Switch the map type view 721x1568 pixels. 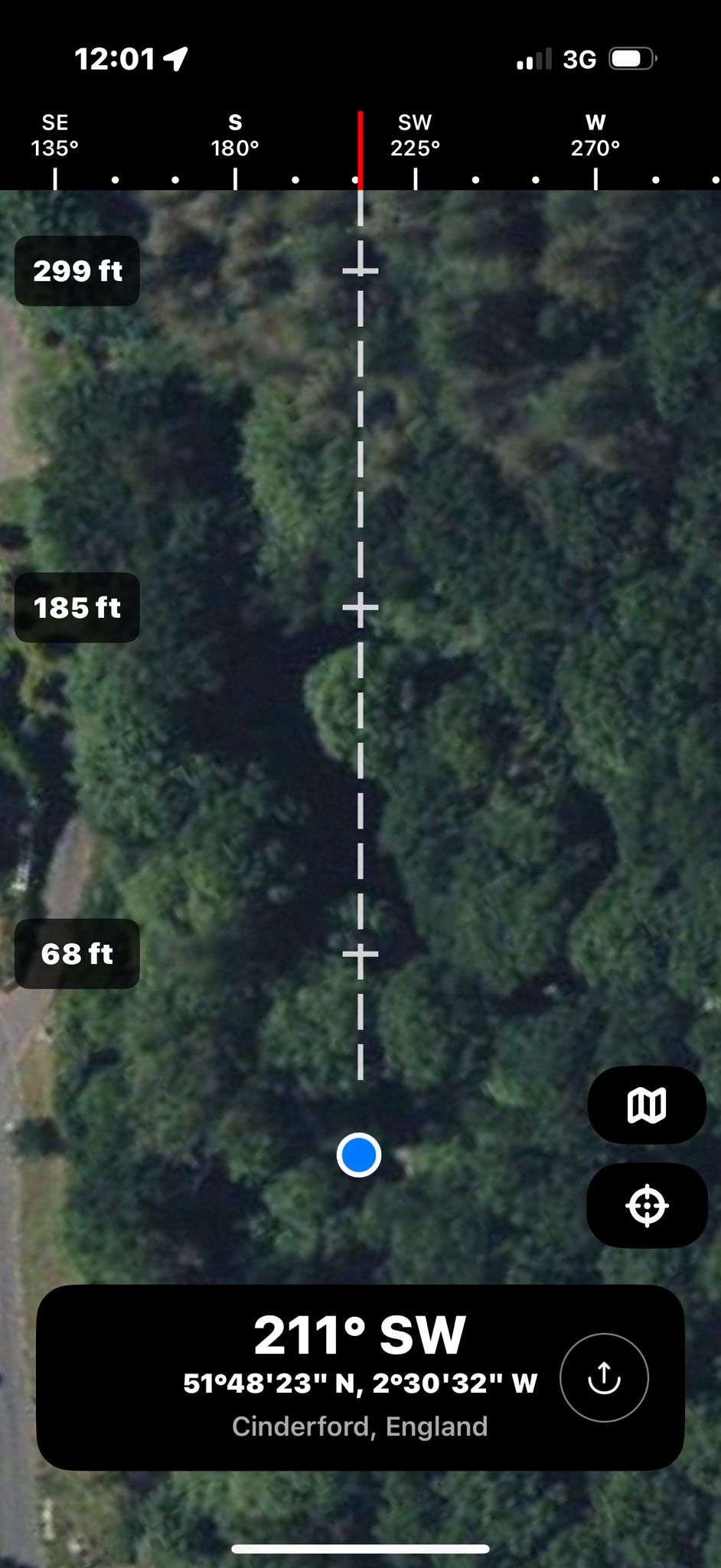click(646, 1105)
